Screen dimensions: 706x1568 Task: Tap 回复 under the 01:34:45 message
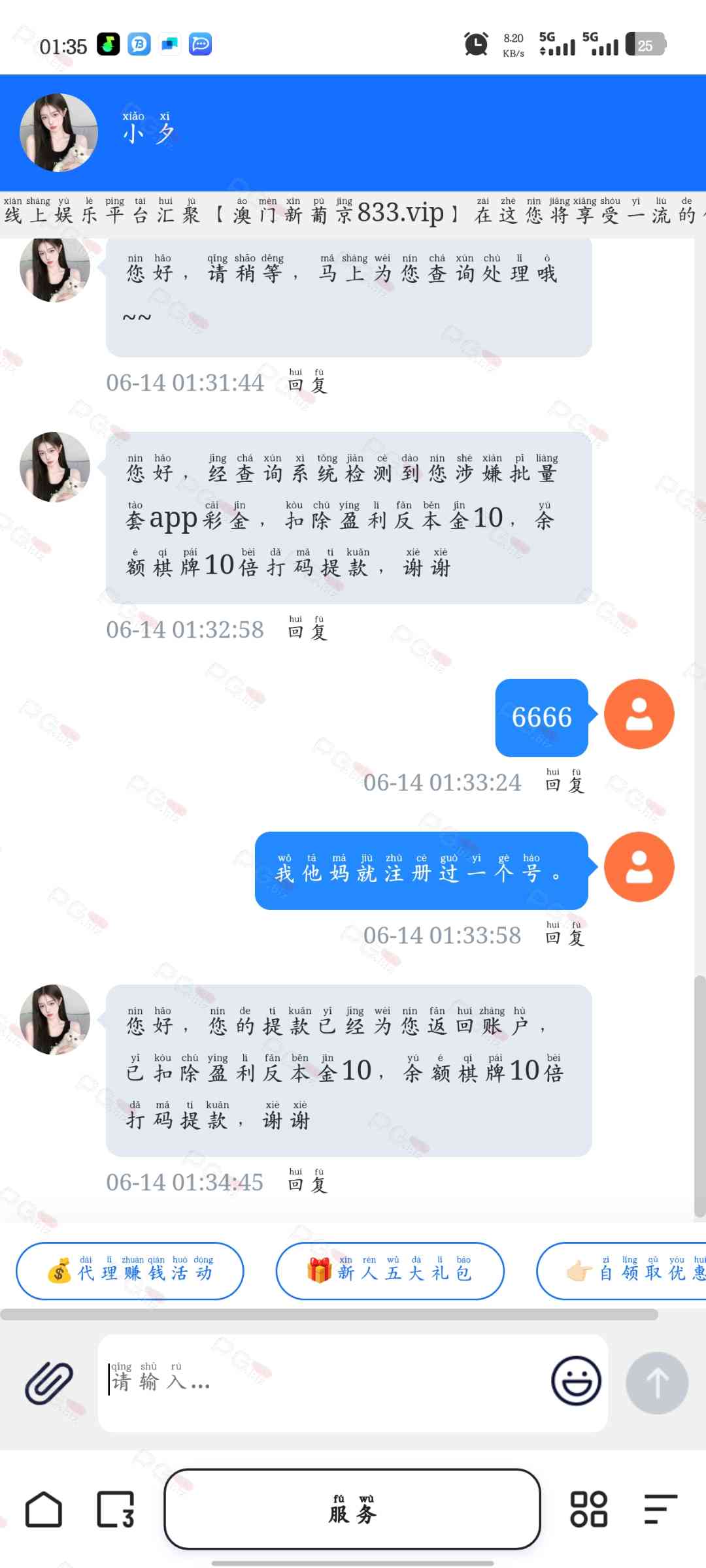pos(307,1181)
